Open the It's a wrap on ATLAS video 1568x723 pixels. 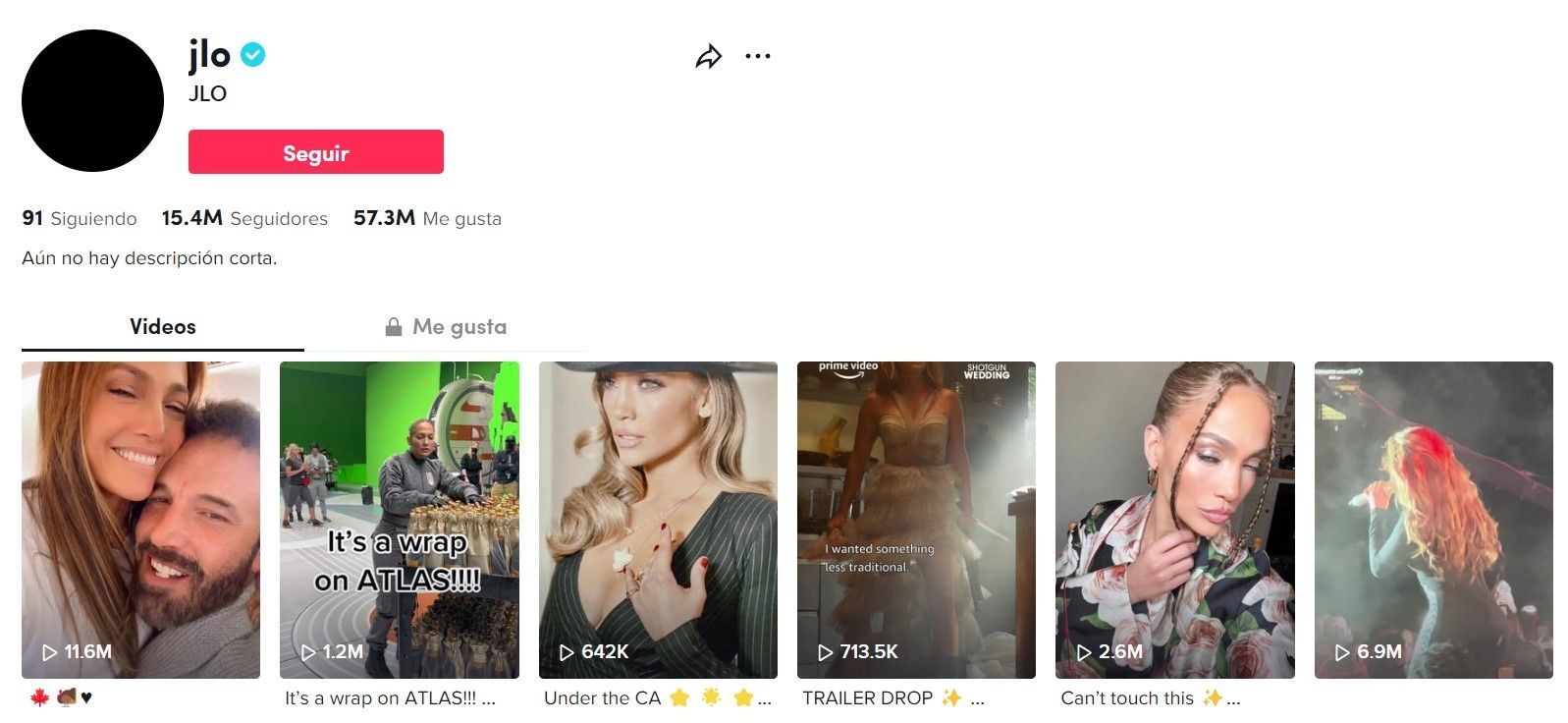[399, 519]
